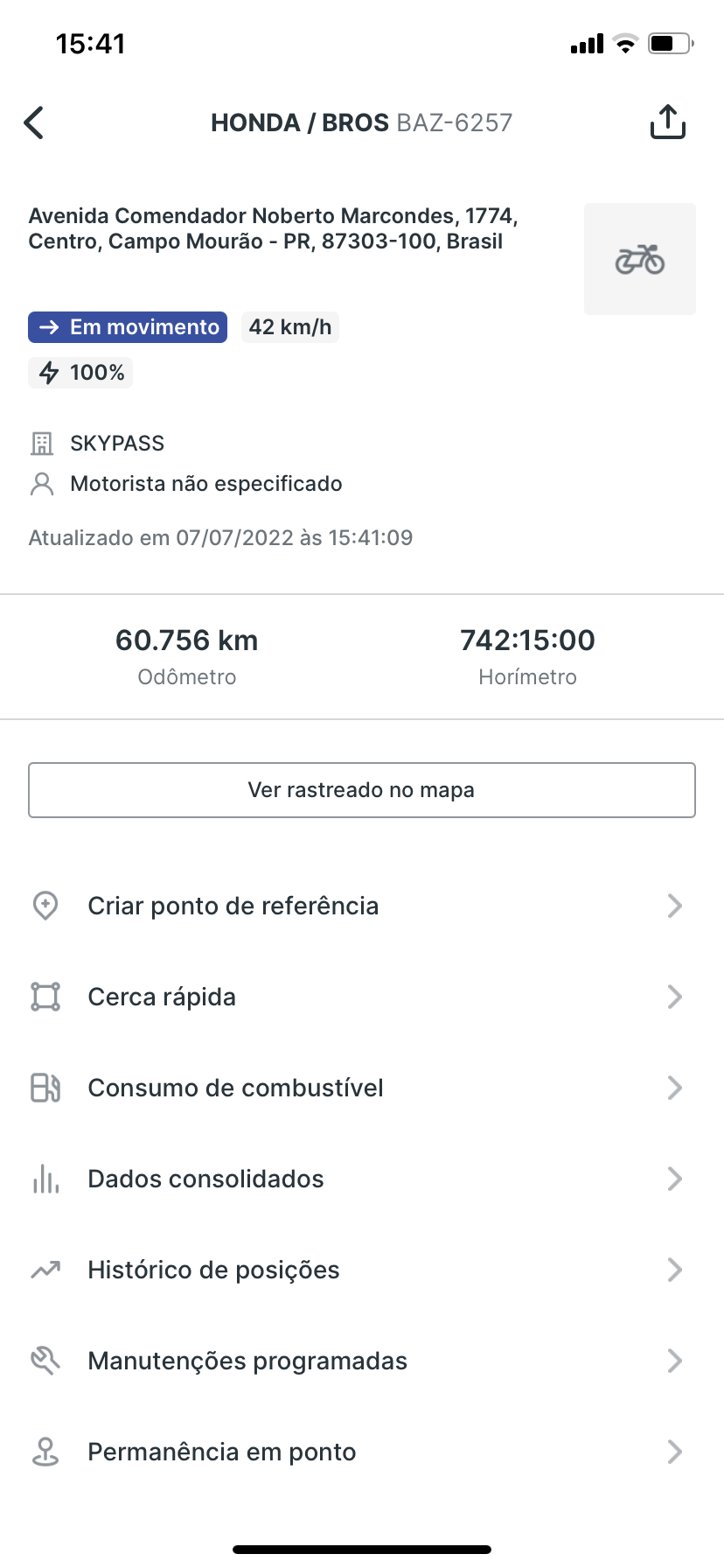This screenshot has height=1568, width=724.
Task: Open the share icon at top right
Action: click(x=667, y=122)
